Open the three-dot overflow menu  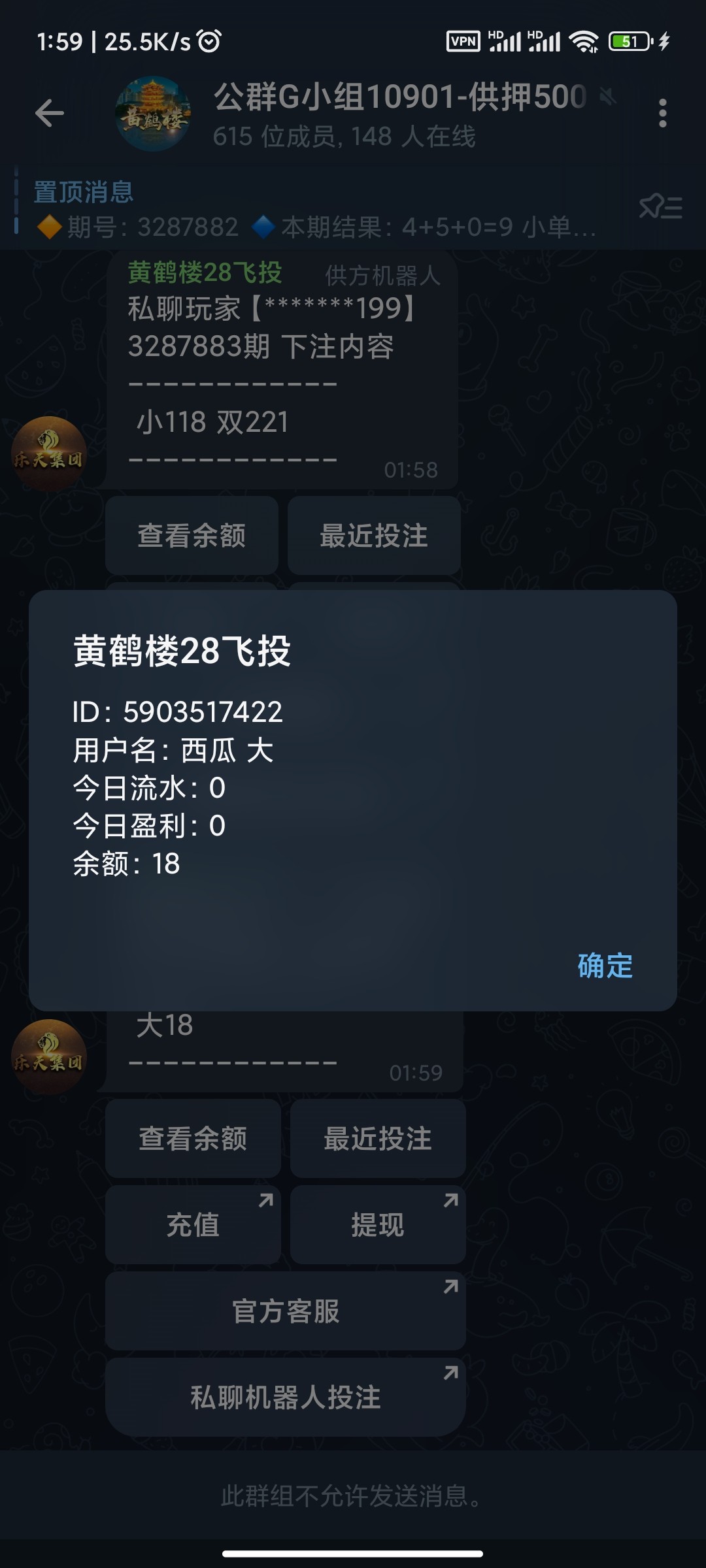click(x=662, y=113)
